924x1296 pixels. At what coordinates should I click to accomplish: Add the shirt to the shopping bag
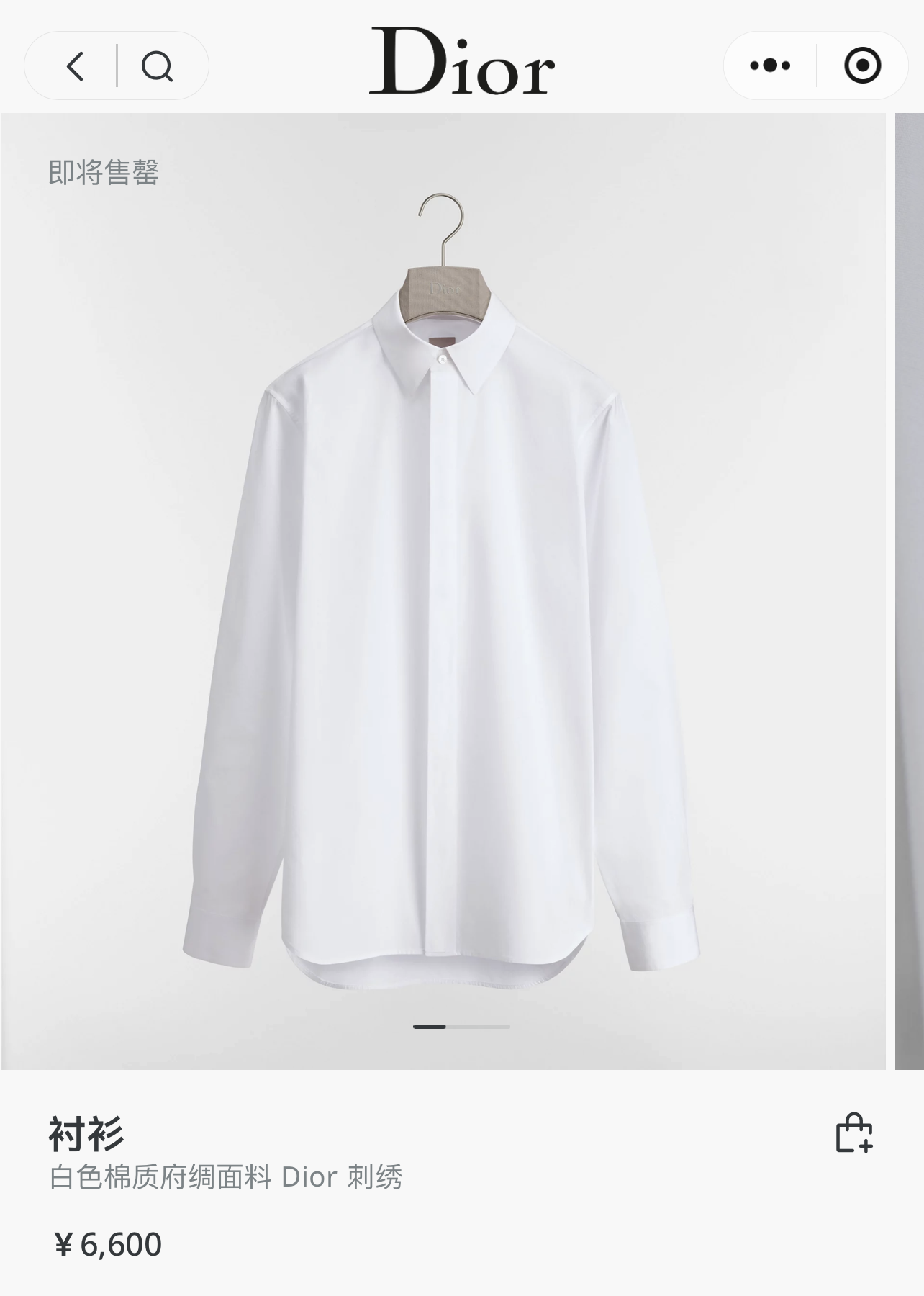click(x=853, y=1133)
